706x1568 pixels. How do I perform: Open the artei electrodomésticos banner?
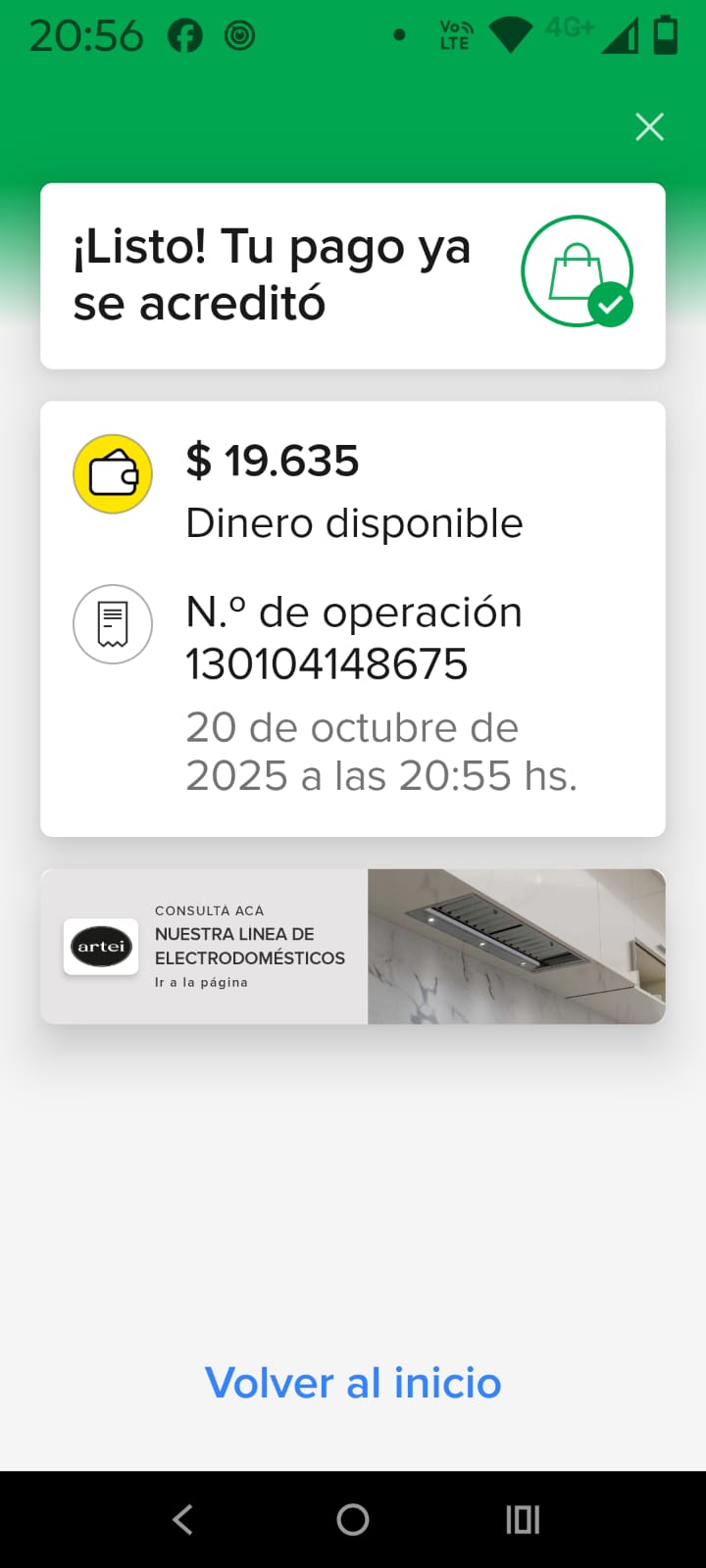[x=353, y=947]
